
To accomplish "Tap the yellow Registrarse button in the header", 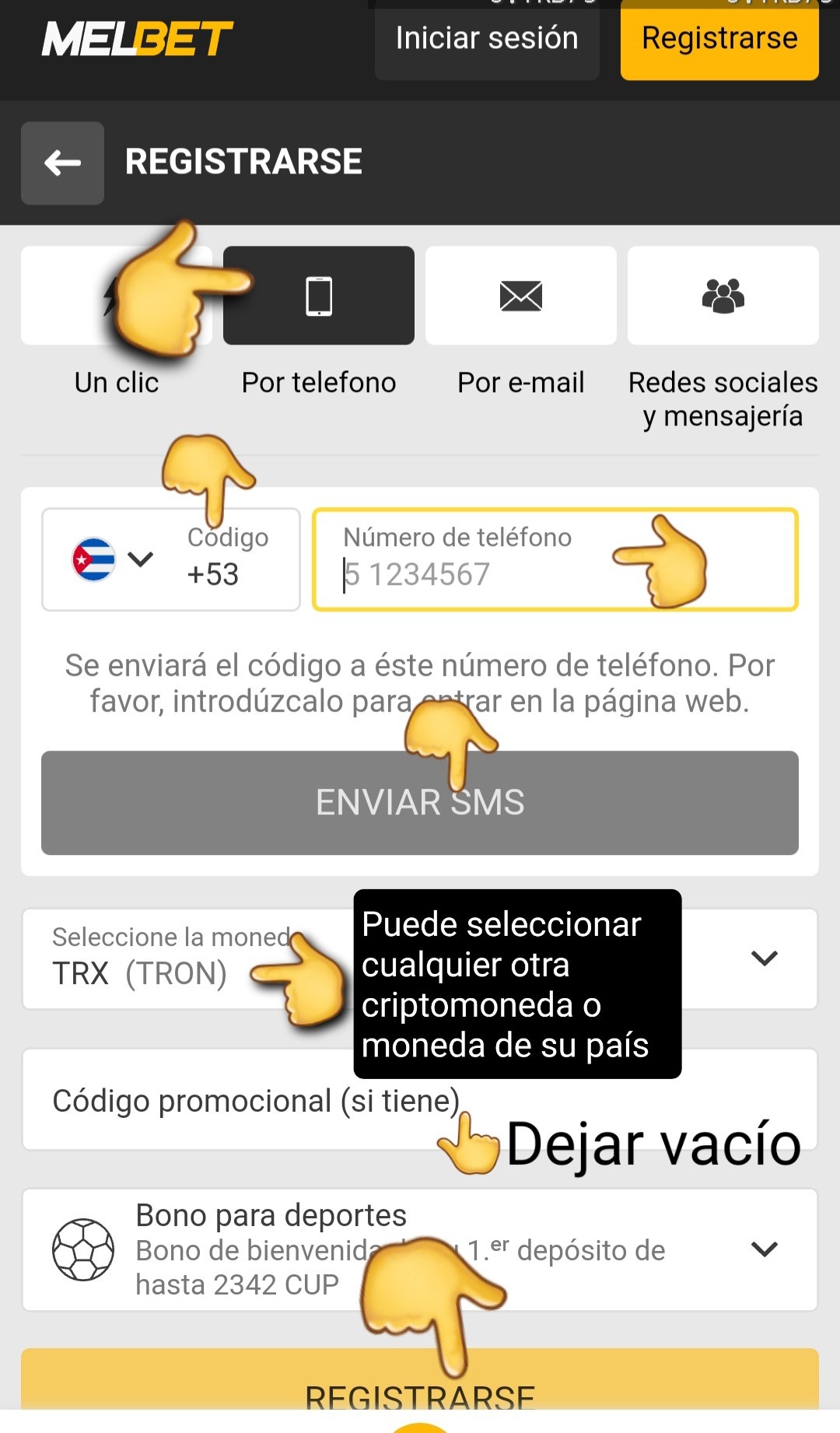I will coord(719,39).
